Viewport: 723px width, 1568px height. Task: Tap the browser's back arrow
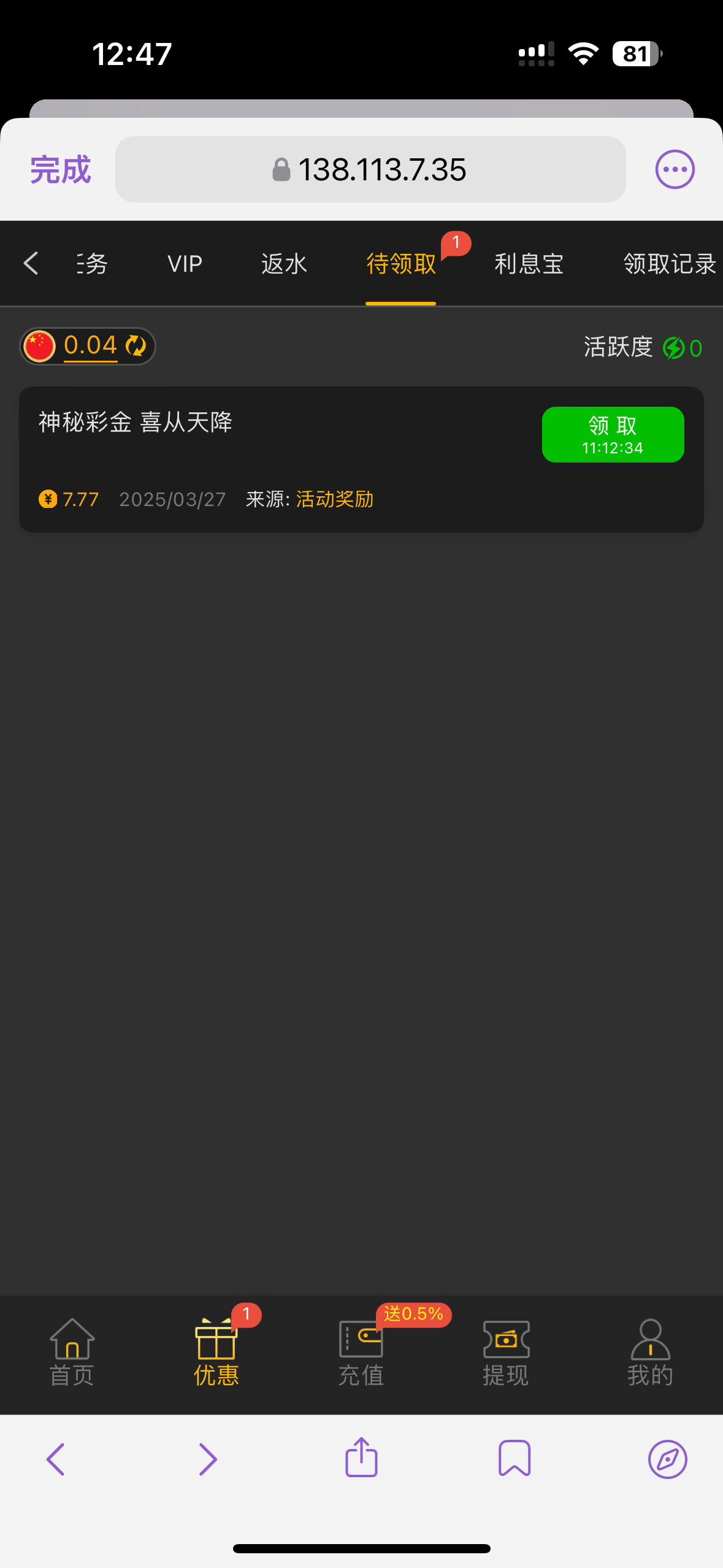55,1459
